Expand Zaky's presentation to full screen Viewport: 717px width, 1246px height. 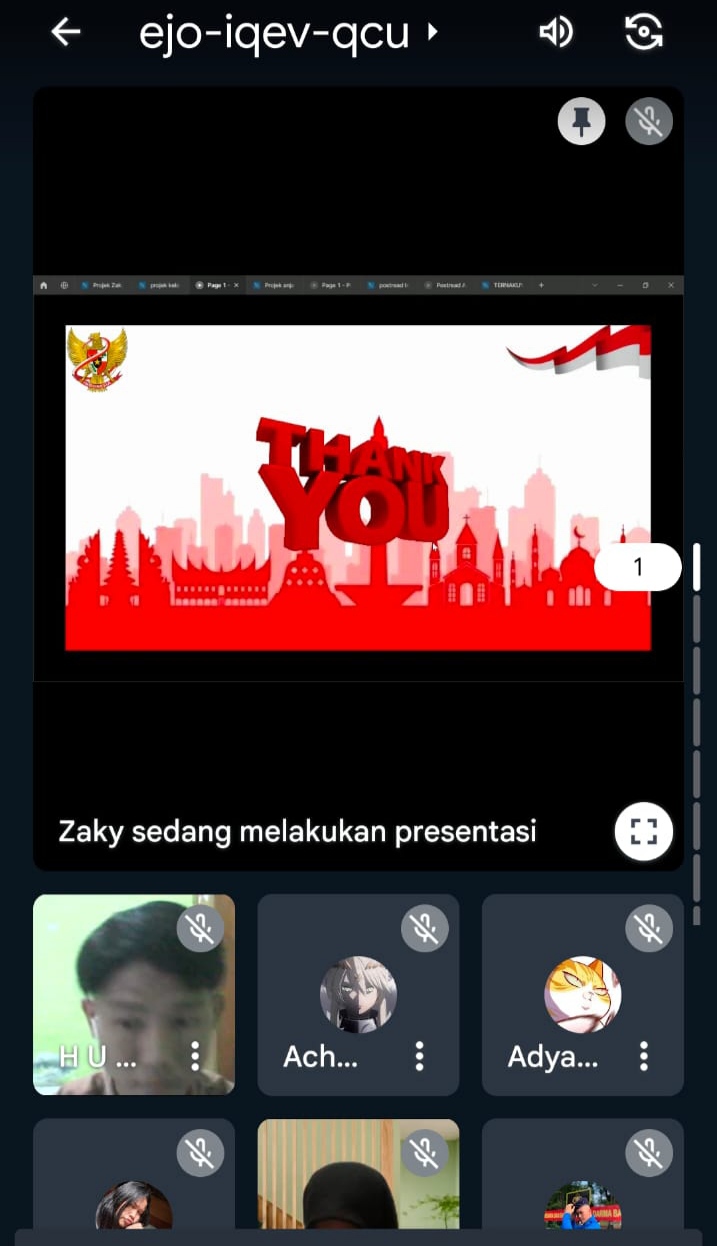tap(643, 831)
